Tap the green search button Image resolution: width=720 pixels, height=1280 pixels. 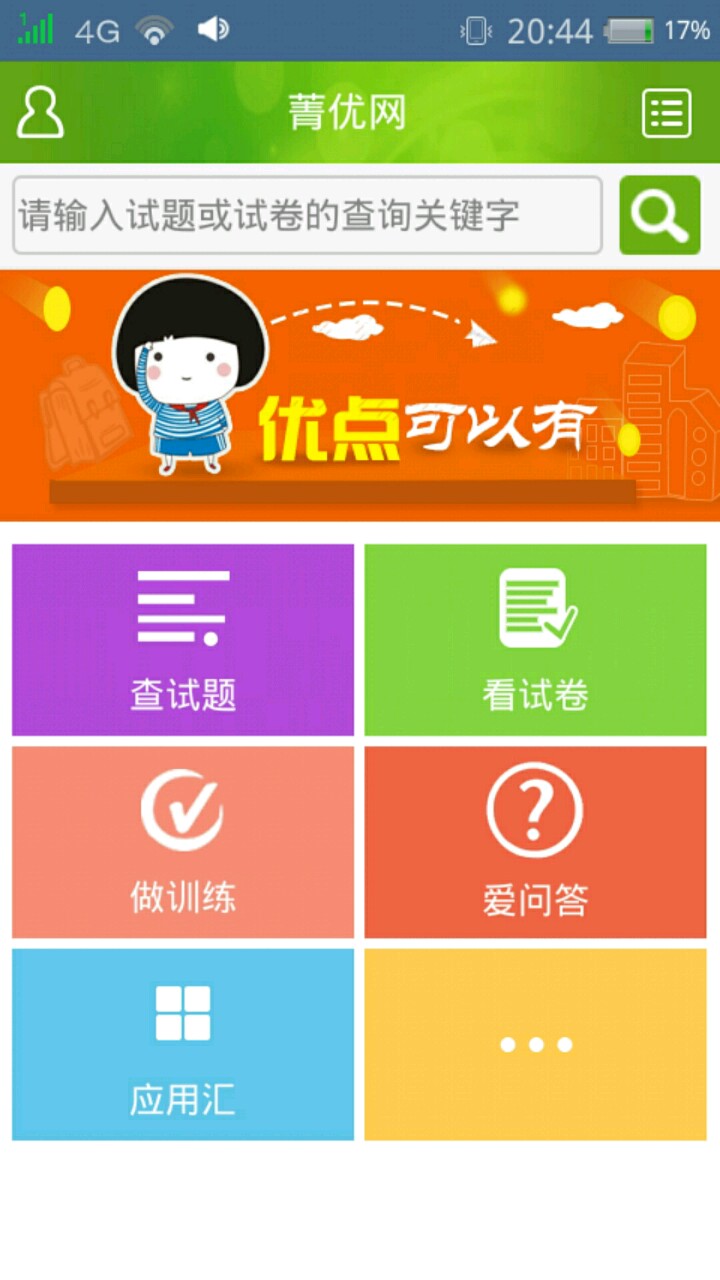pos(659,215)
